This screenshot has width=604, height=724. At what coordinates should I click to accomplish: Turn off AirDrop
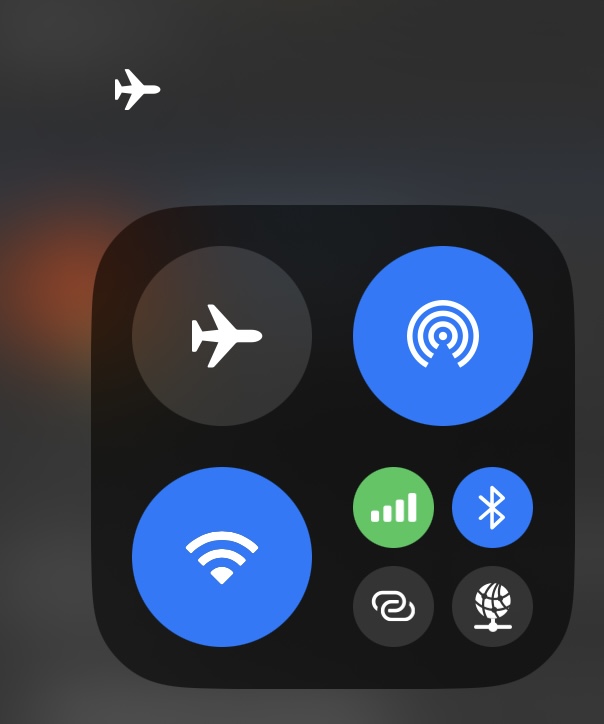point(442,336)
